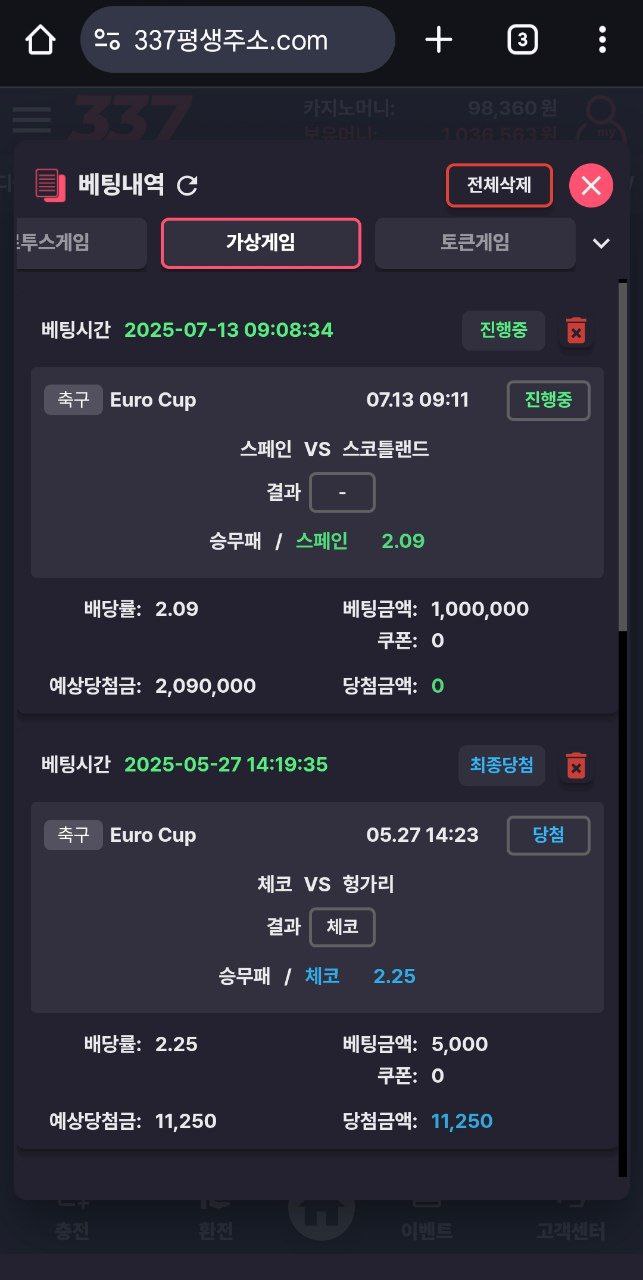This screenshot has height=1280, width=643.
Task: Tap the 전체삭제 button
Action: pos(499,185)
